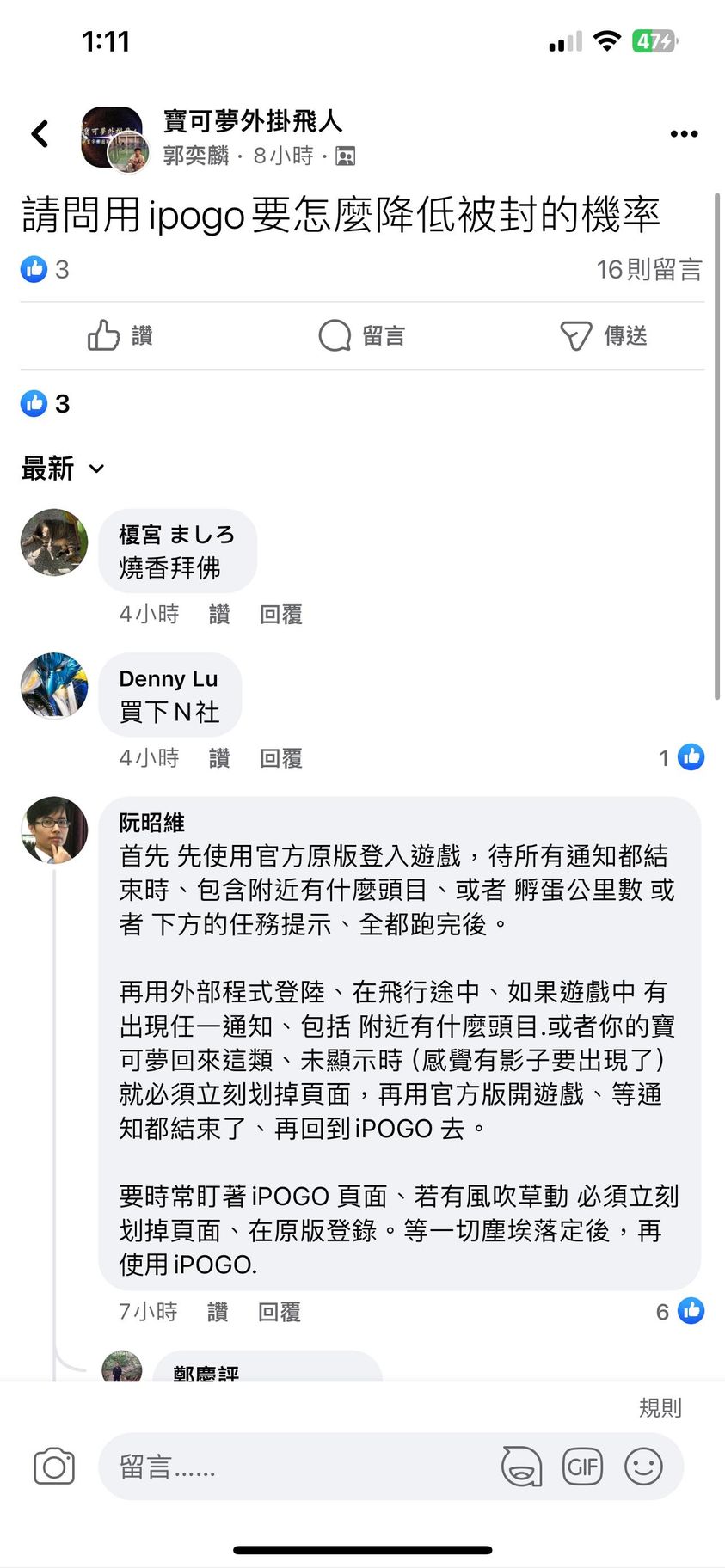Viewport: 725px width, 1568px height.
Task: Open the 規則 group rules link
Action: 660,1407
